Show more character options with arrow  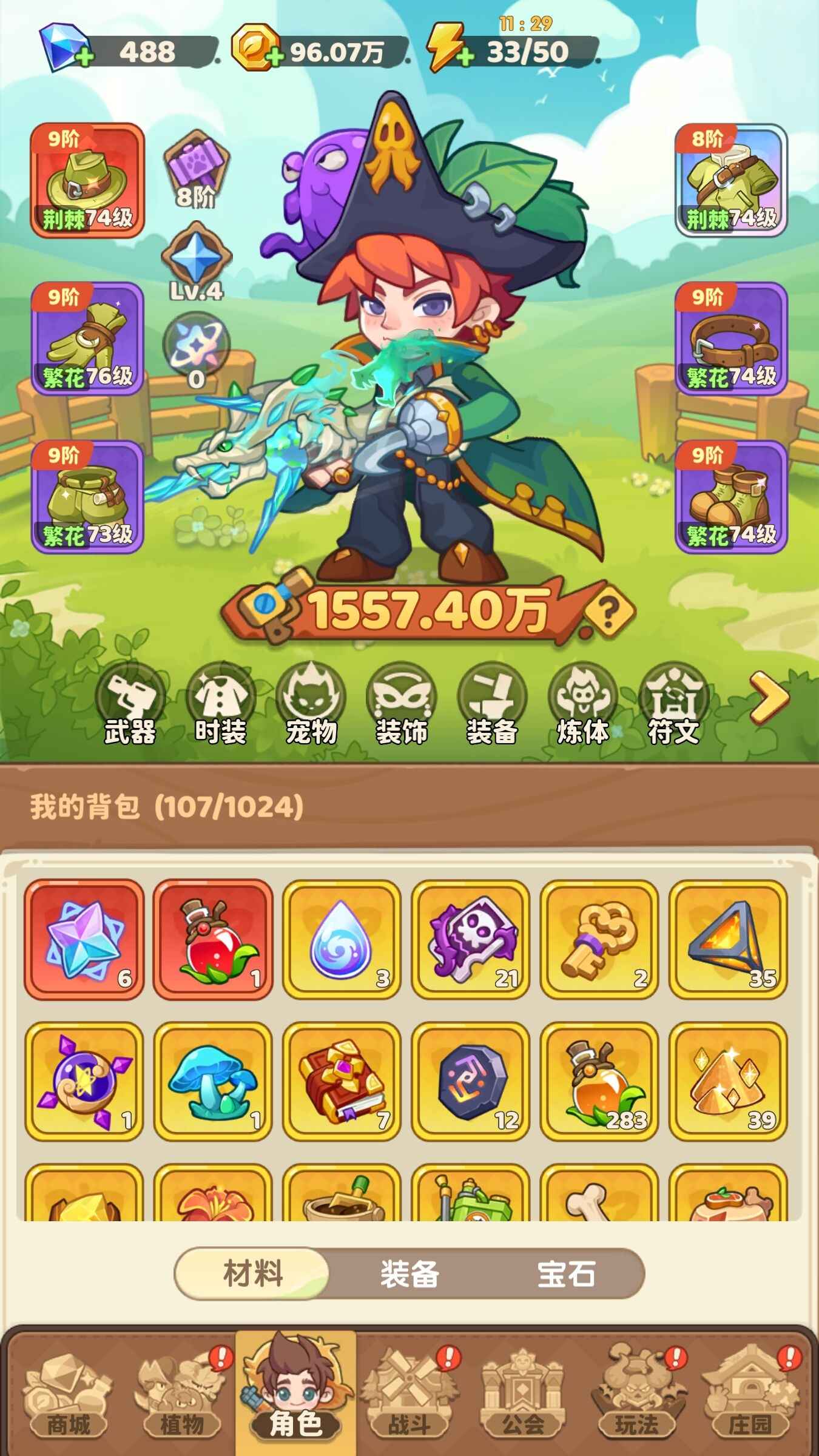(769, 698)
